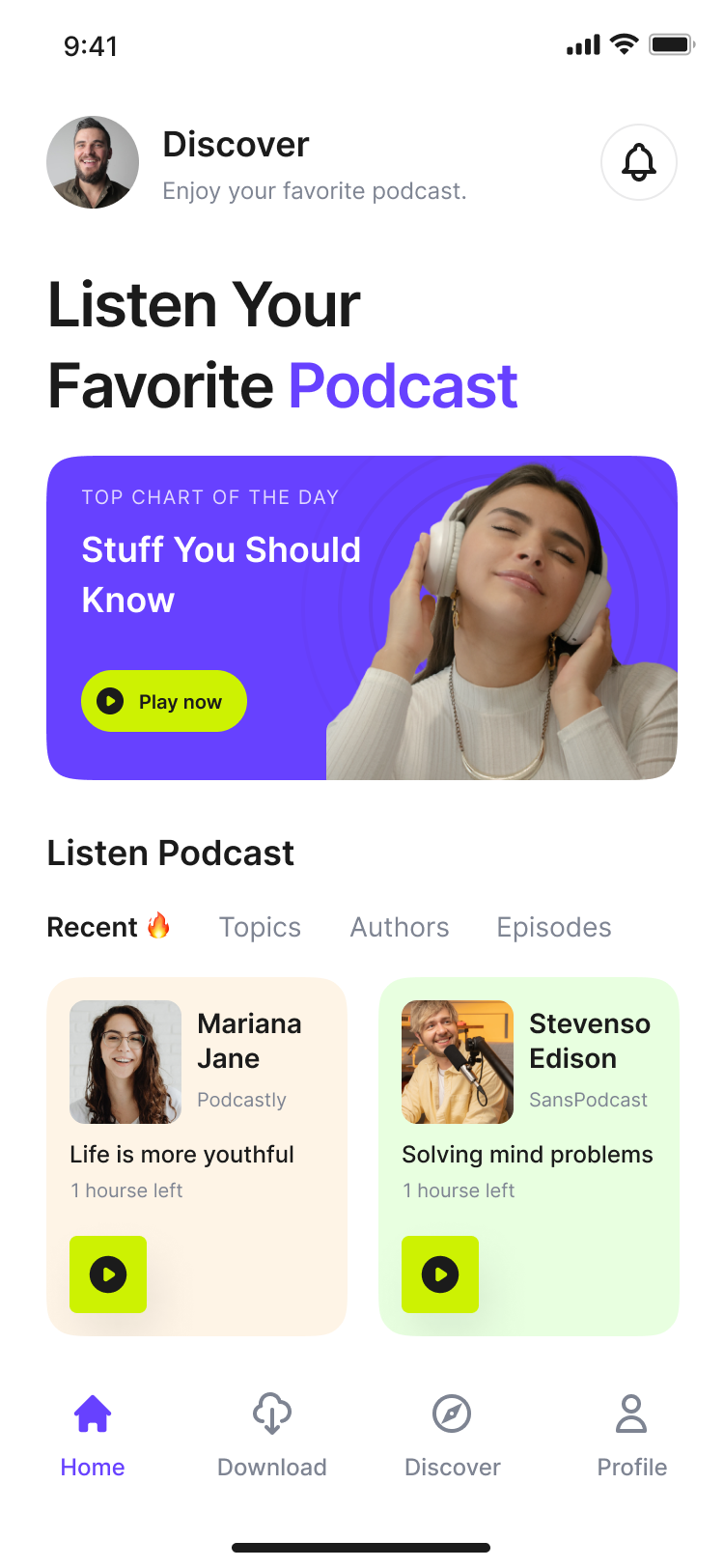The image size is (724, 1568).
Task: Tap the profile avatar photo
Action: click(x=93, y=162)
